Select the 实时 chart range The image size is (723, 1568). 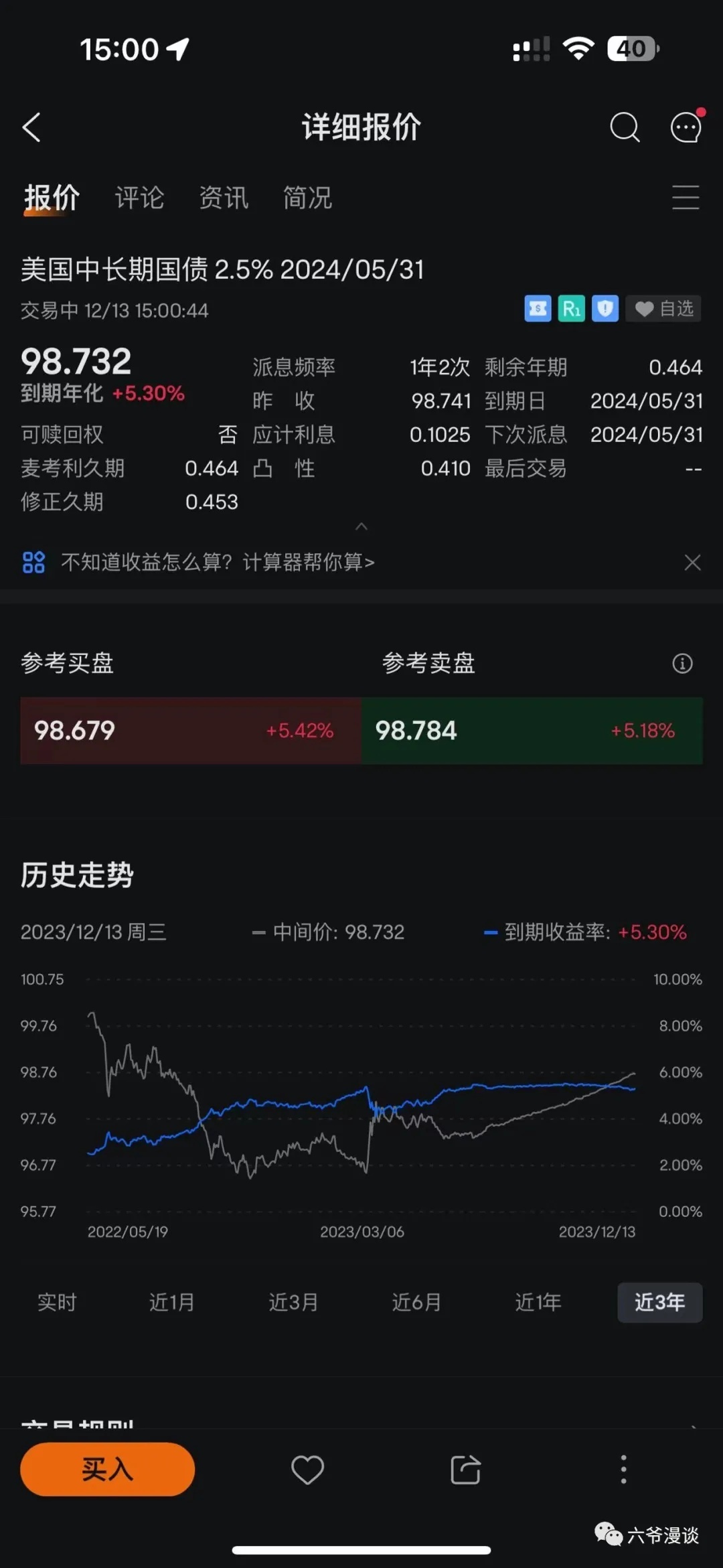coord(58,1303)
